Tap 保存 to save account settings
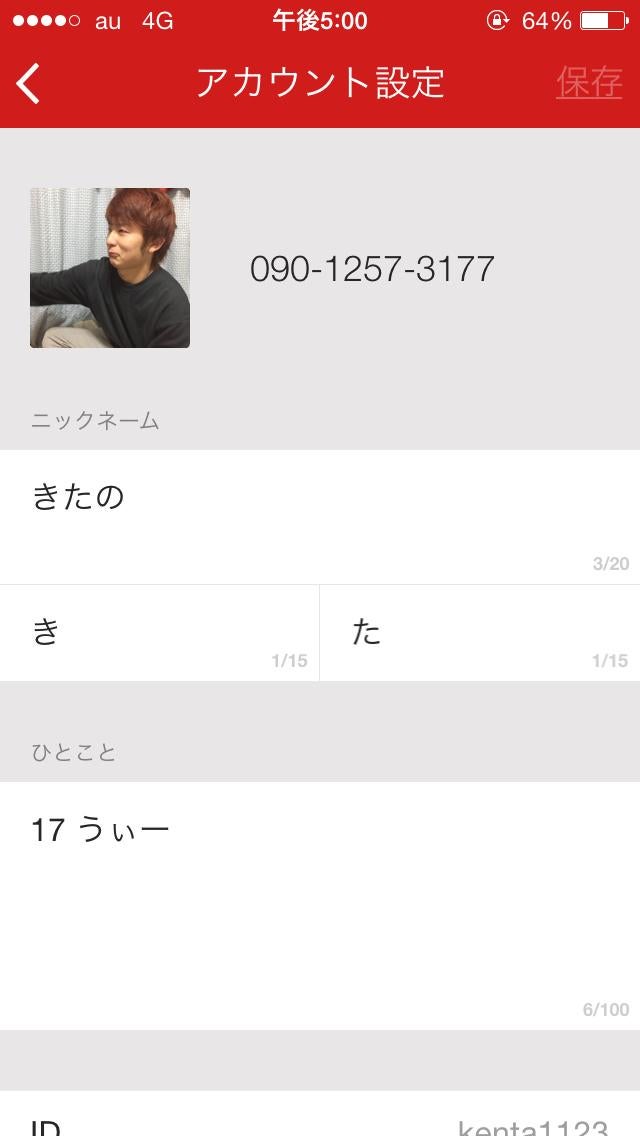 click(589, 83)
